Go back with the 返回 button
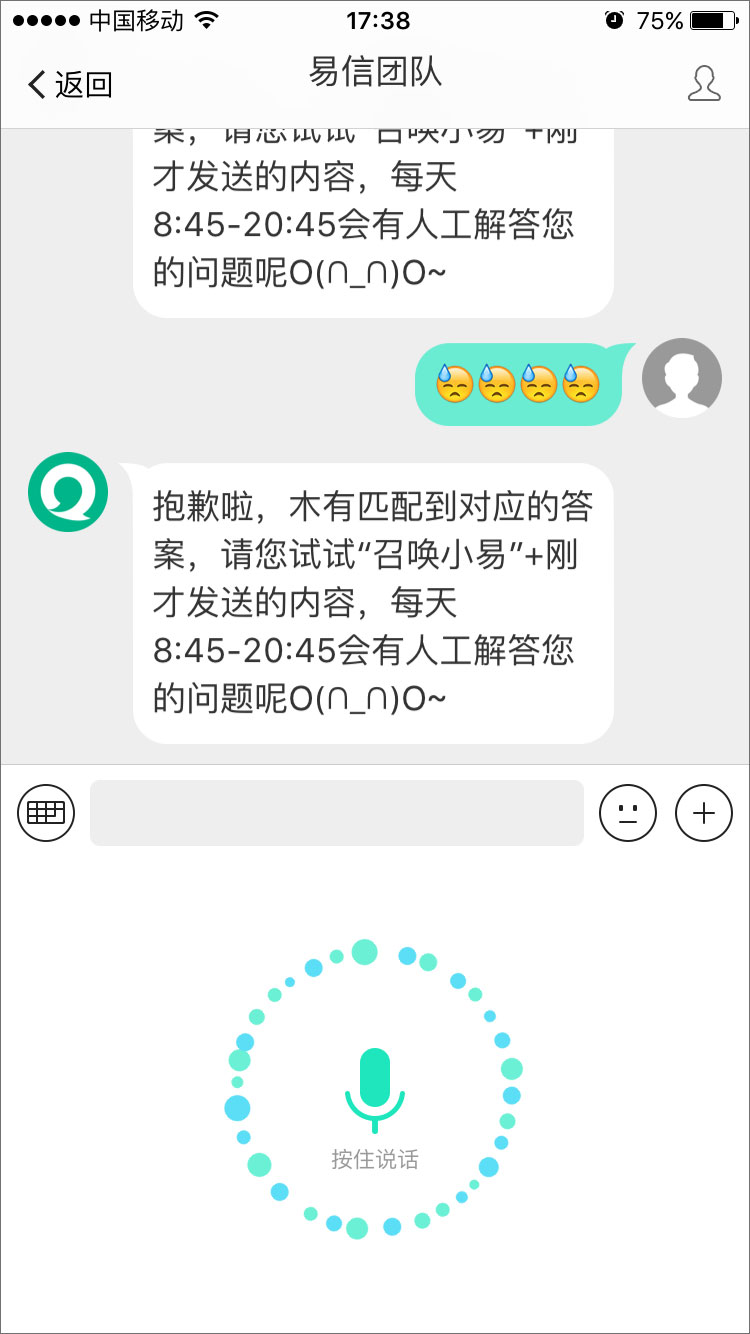 click(x=70, y=85)
